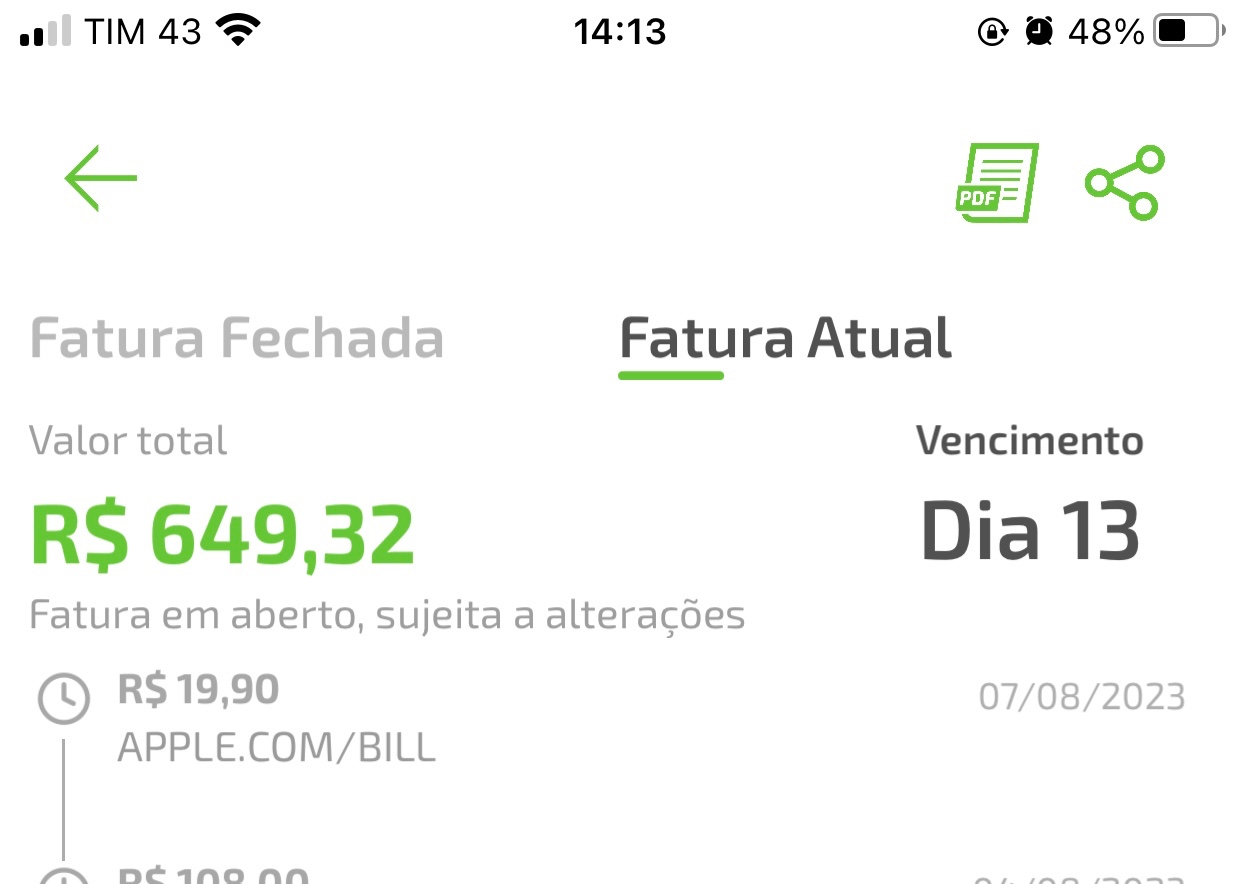
Task: Share the current invoice
Action: point(1125,183)
